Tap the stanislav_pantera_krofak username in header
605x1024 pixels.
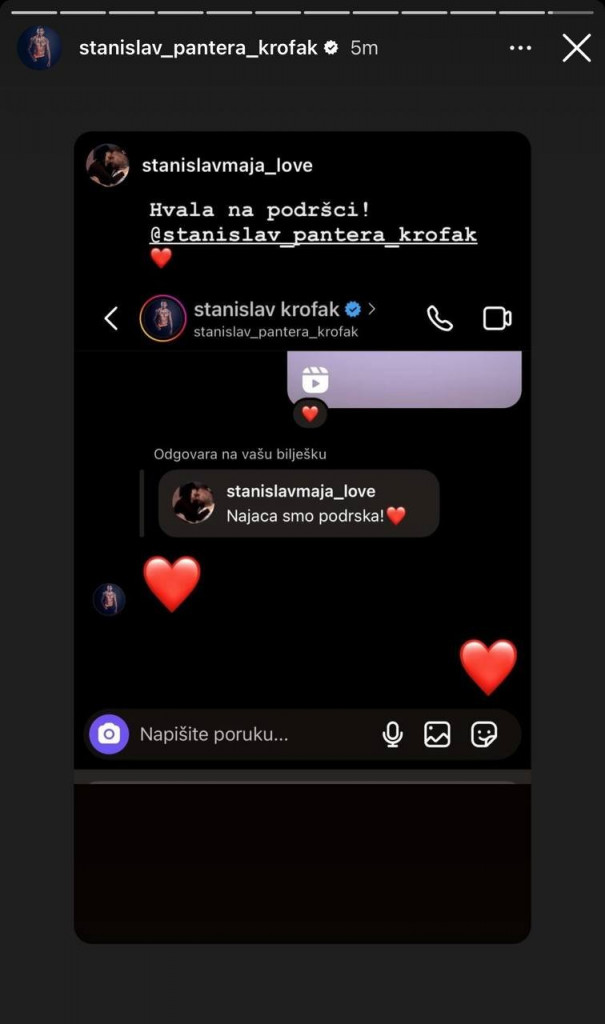(x=198, y=48)
